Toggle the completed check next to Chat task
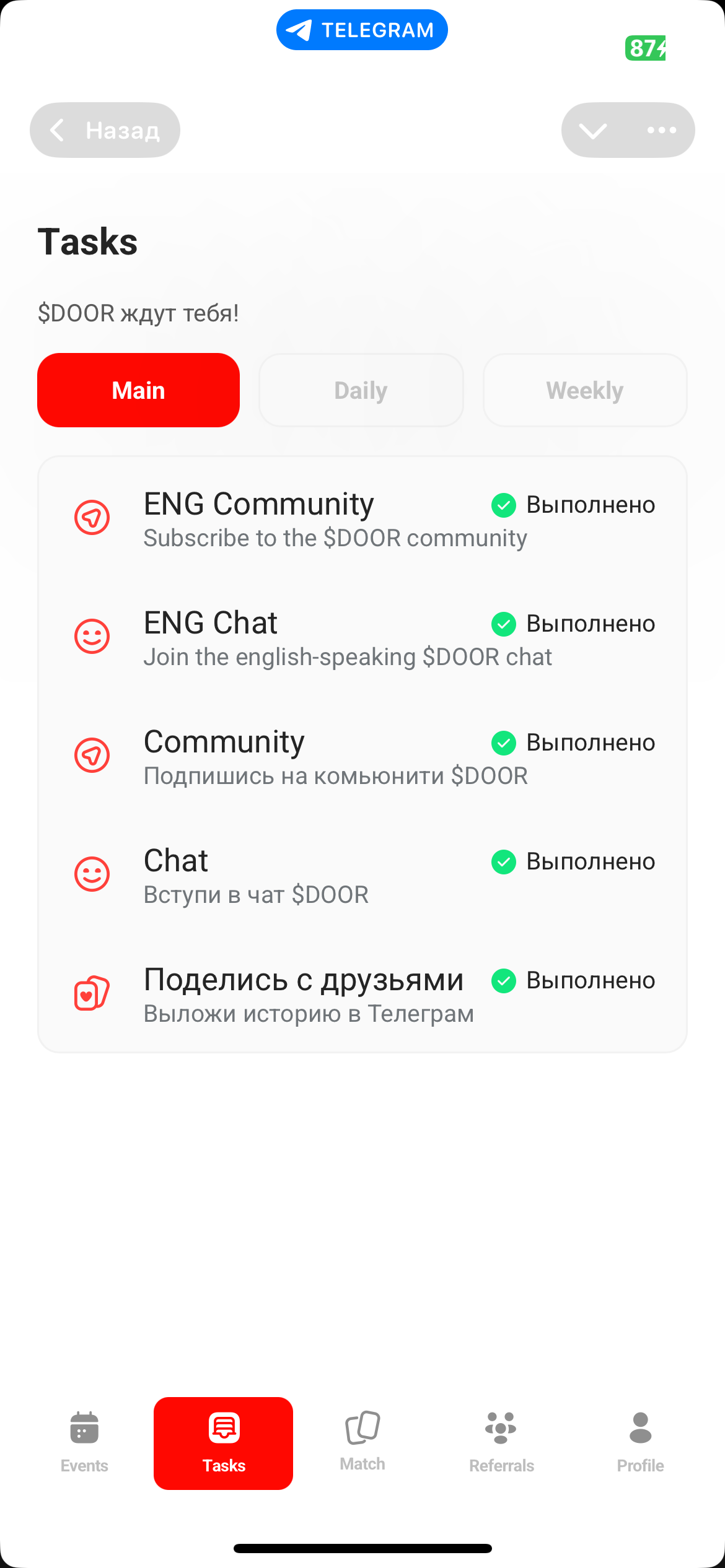This screenshot has height=1568, width=725. 504,861
